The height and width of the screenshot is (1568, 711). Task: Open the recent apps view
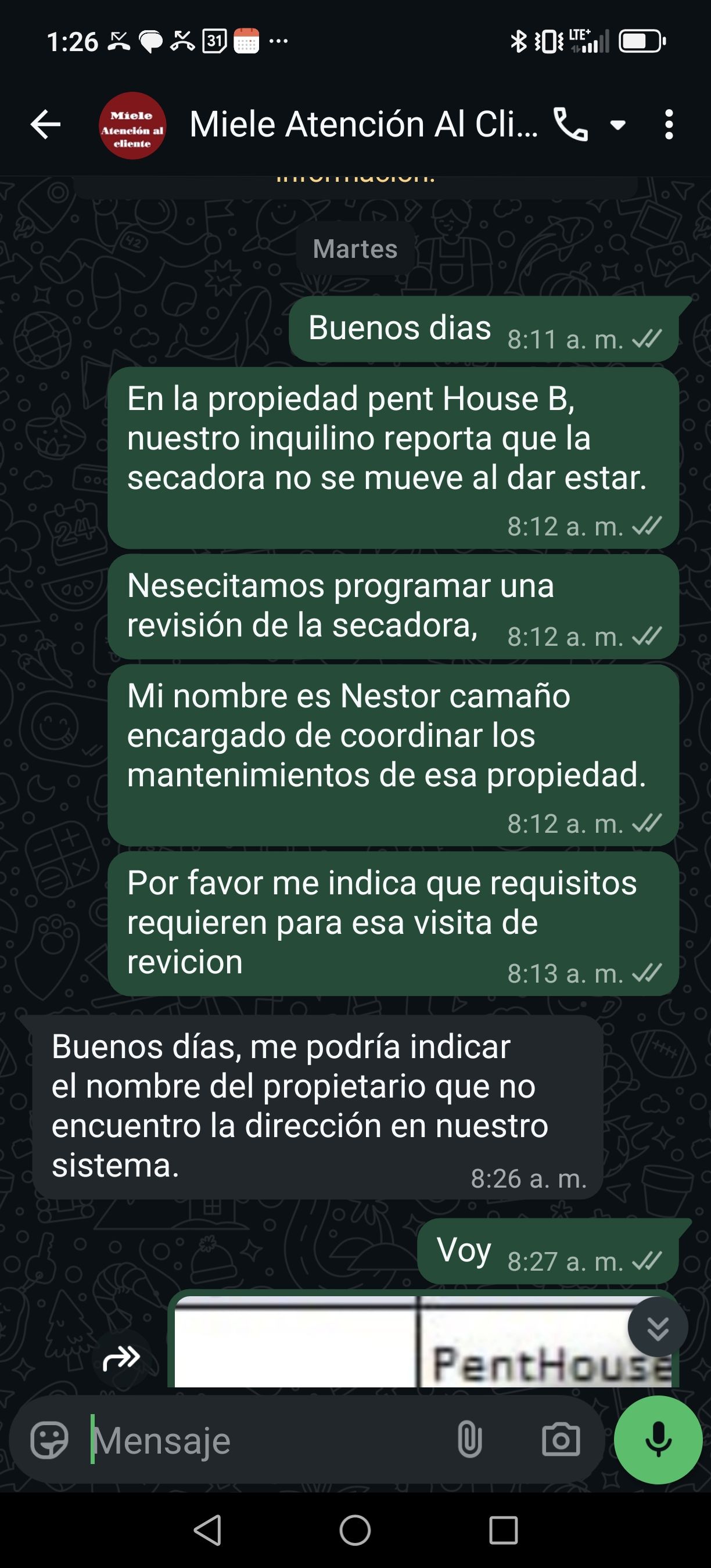(504, 1530)
